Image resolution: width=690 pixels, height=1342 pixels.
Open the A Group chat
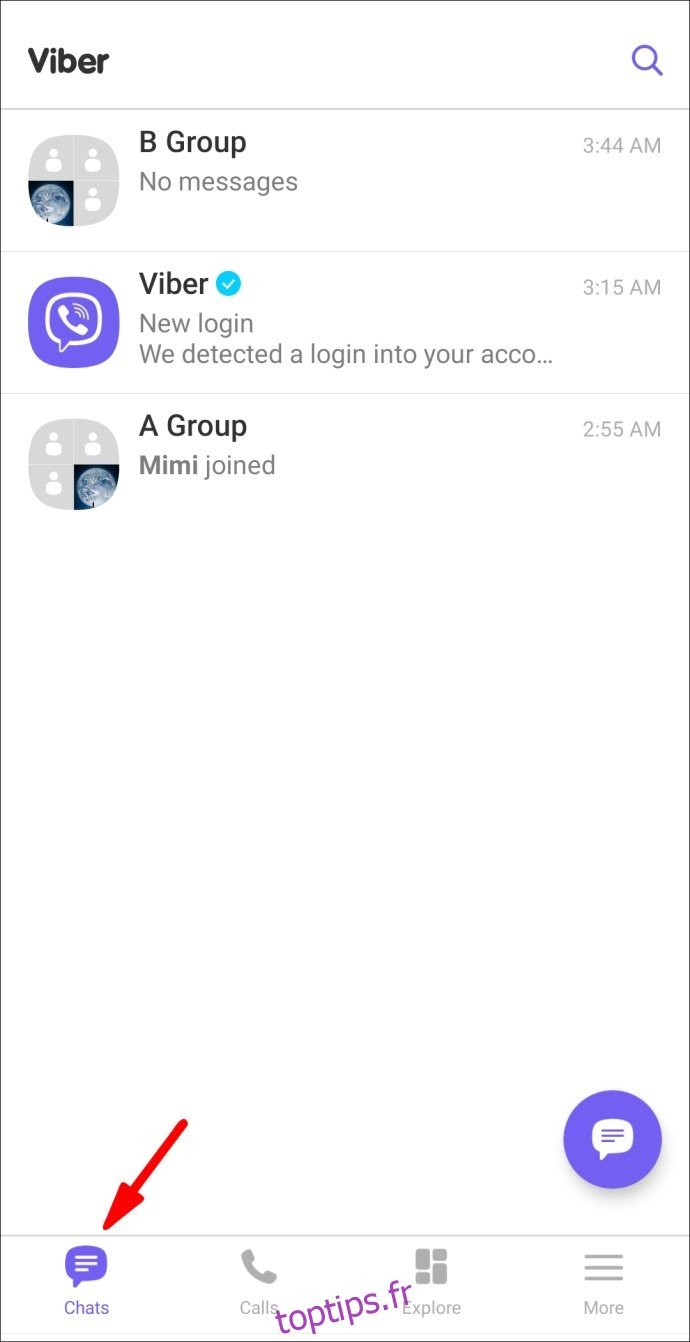pos(345,464)
